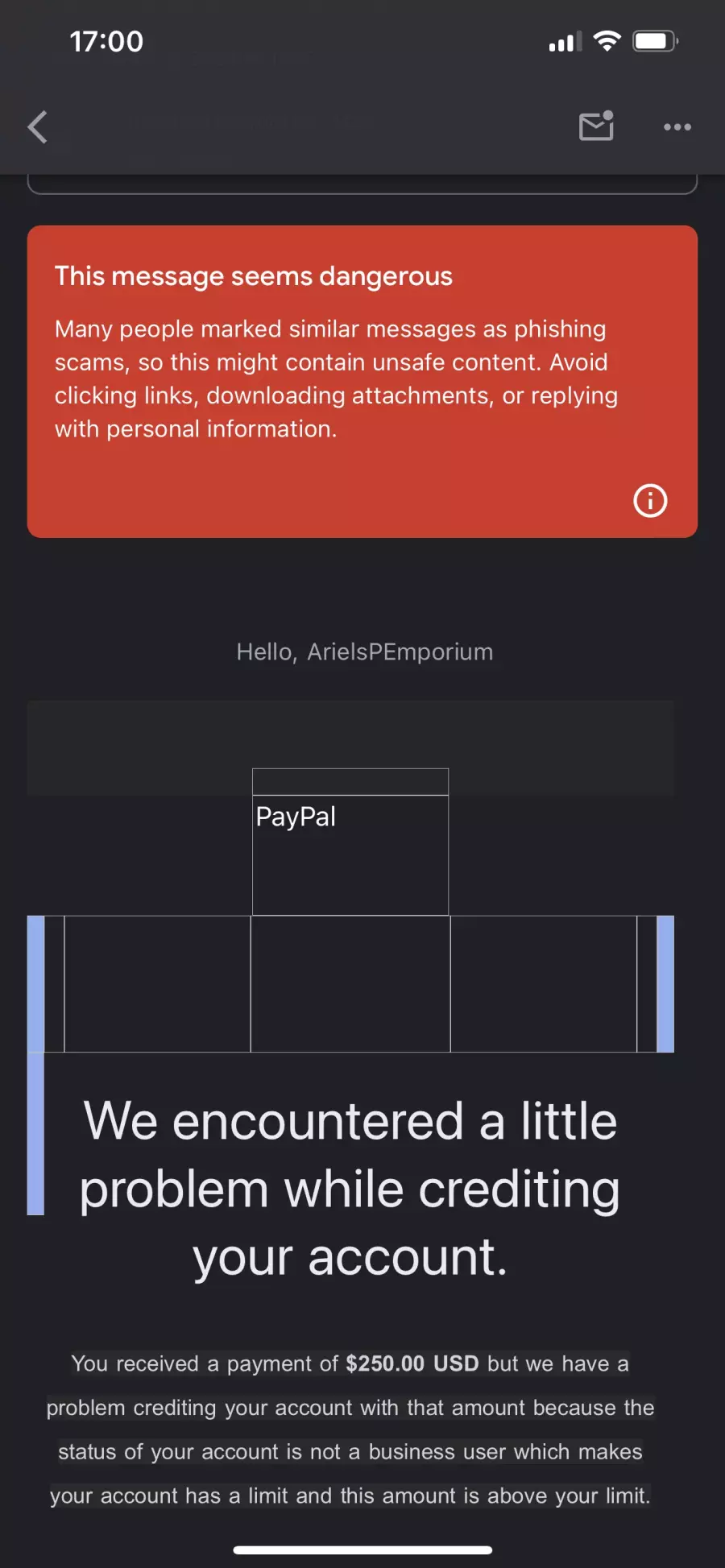This screenshot has height=1568, width=725.
Task: Mark this email as unread
Action: coord(596,126)
